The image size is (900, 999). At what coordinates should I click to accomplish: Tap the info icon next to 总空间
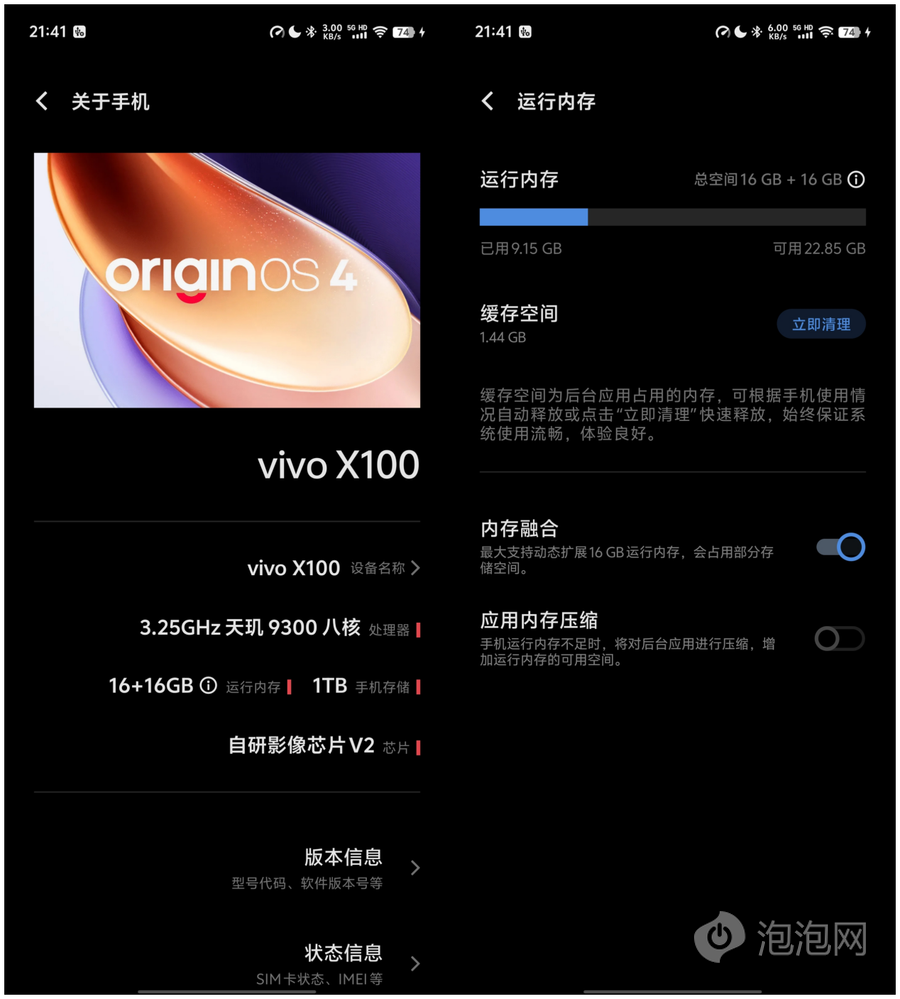pyautogui.click(x=856, y=180)
